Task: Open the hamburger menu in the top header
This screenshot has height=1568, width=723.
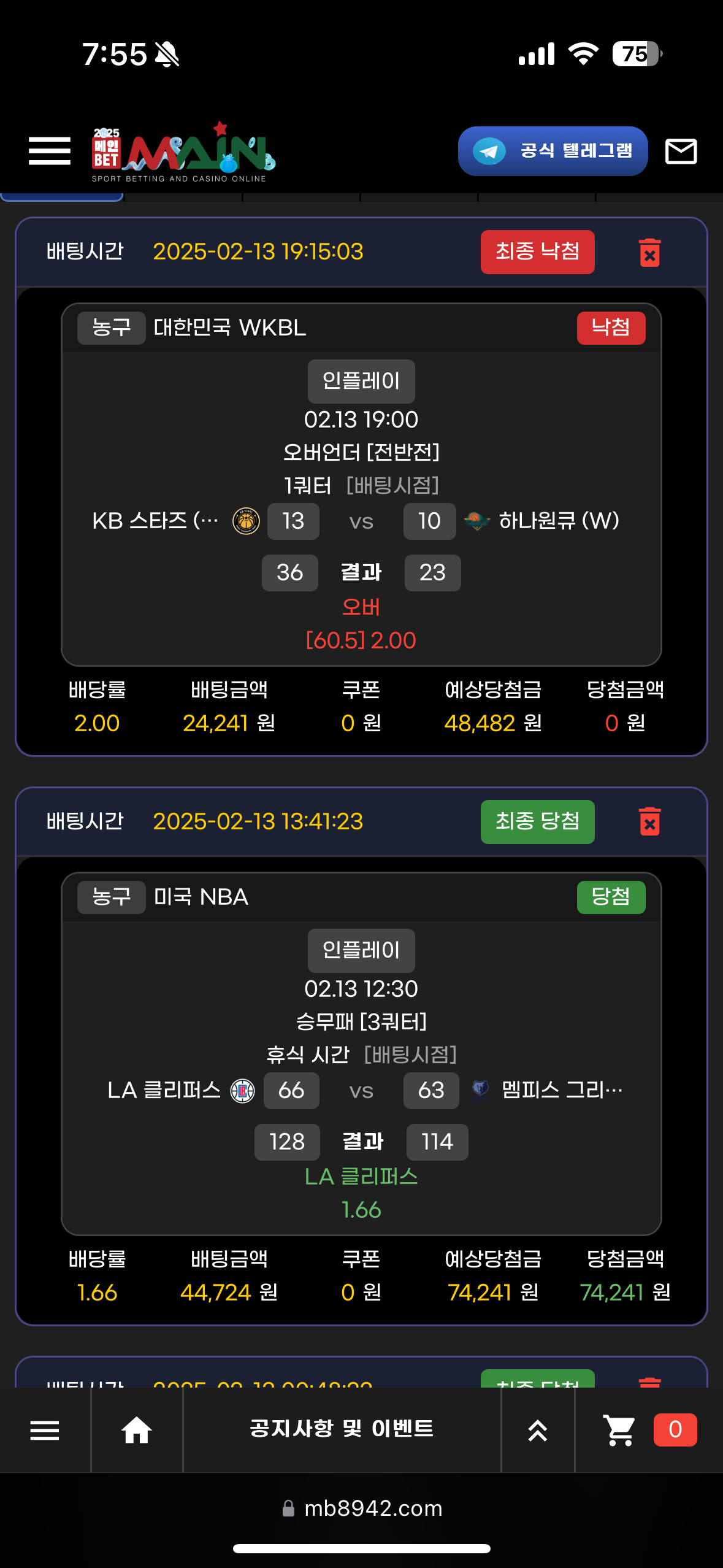Action: click(x=50, y=151)
